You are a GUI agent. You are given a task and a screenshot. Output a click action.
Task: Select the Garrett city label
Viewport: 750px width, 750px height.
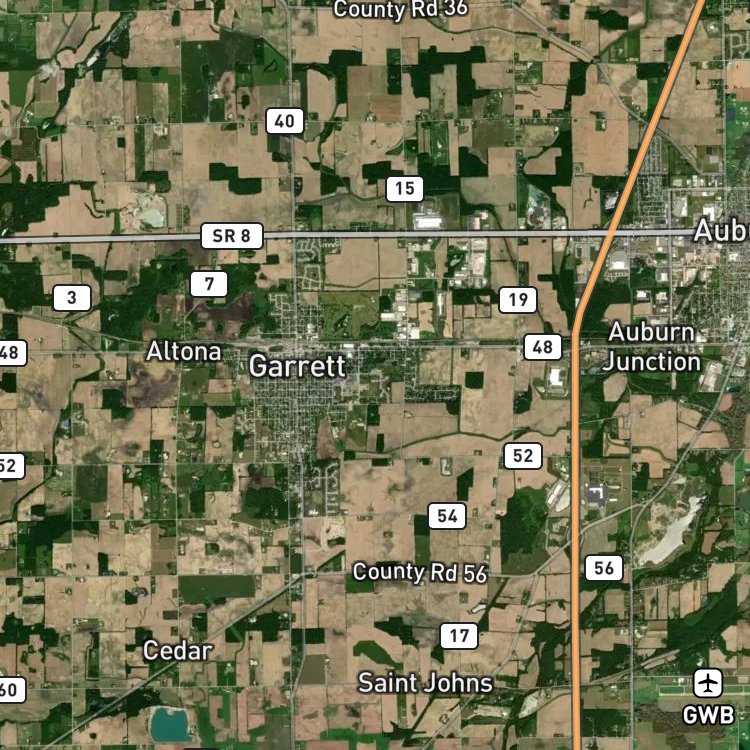click(297, 366)
